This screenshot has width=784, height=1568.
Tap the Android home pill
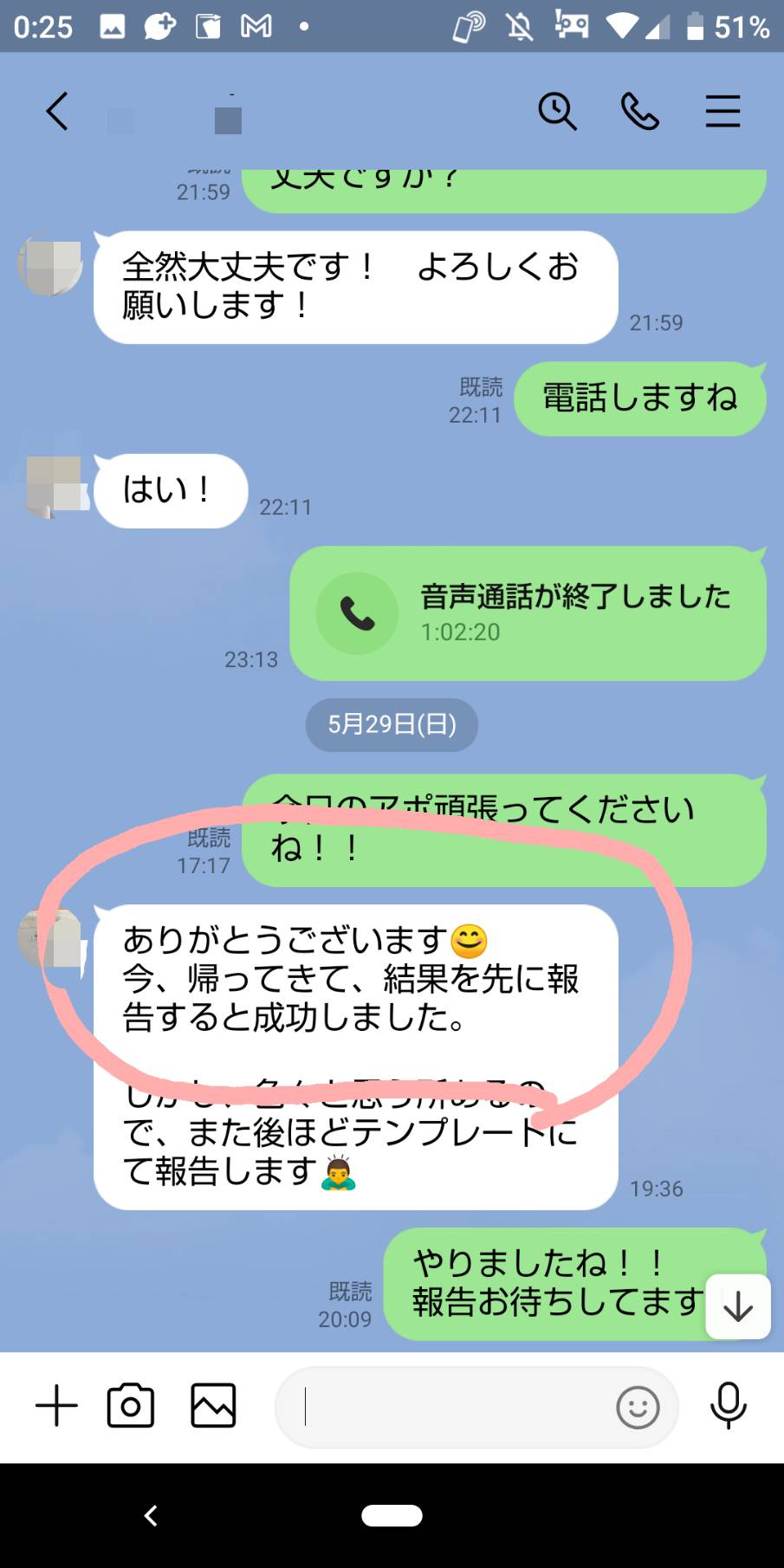click(x=392, y=1514)
